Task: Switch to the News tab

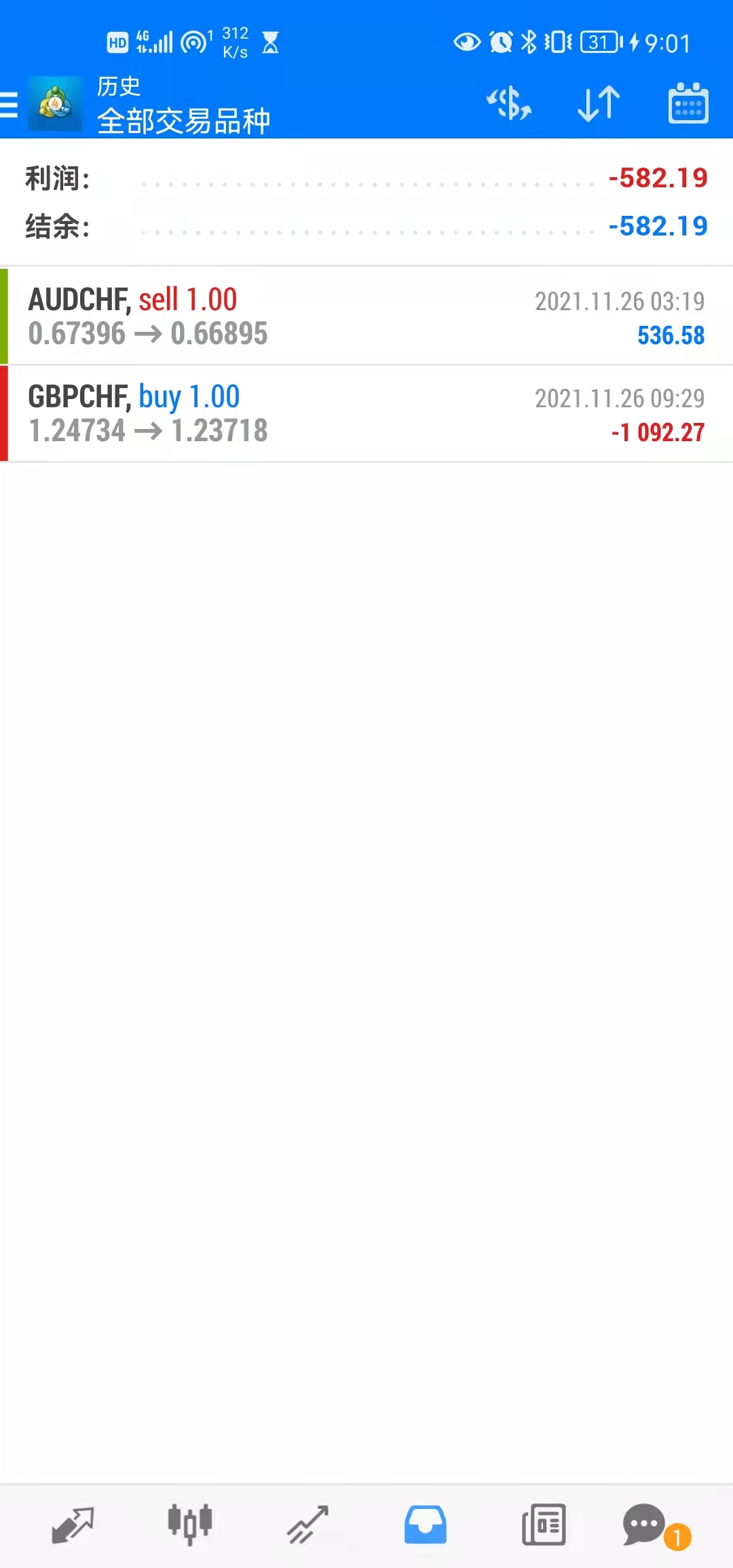Action: 544,1525
